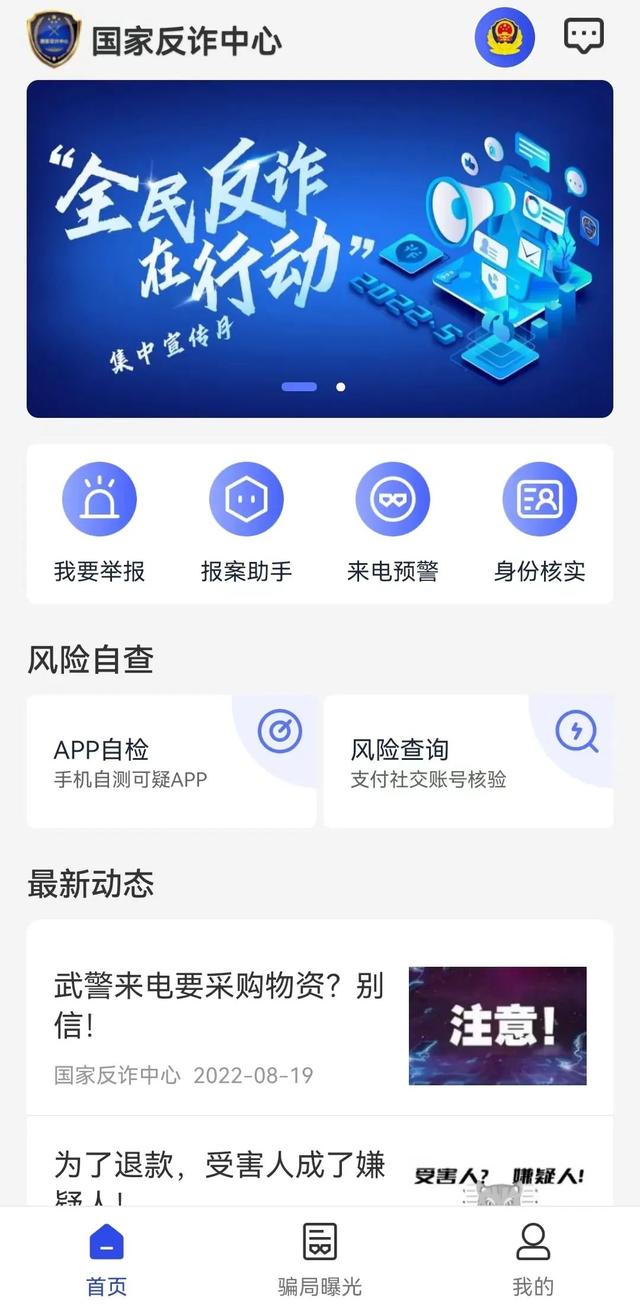This screenshot has height=1307, width=640.
Task: Open 来电预警 settings
Action: (x=393, y=522)
